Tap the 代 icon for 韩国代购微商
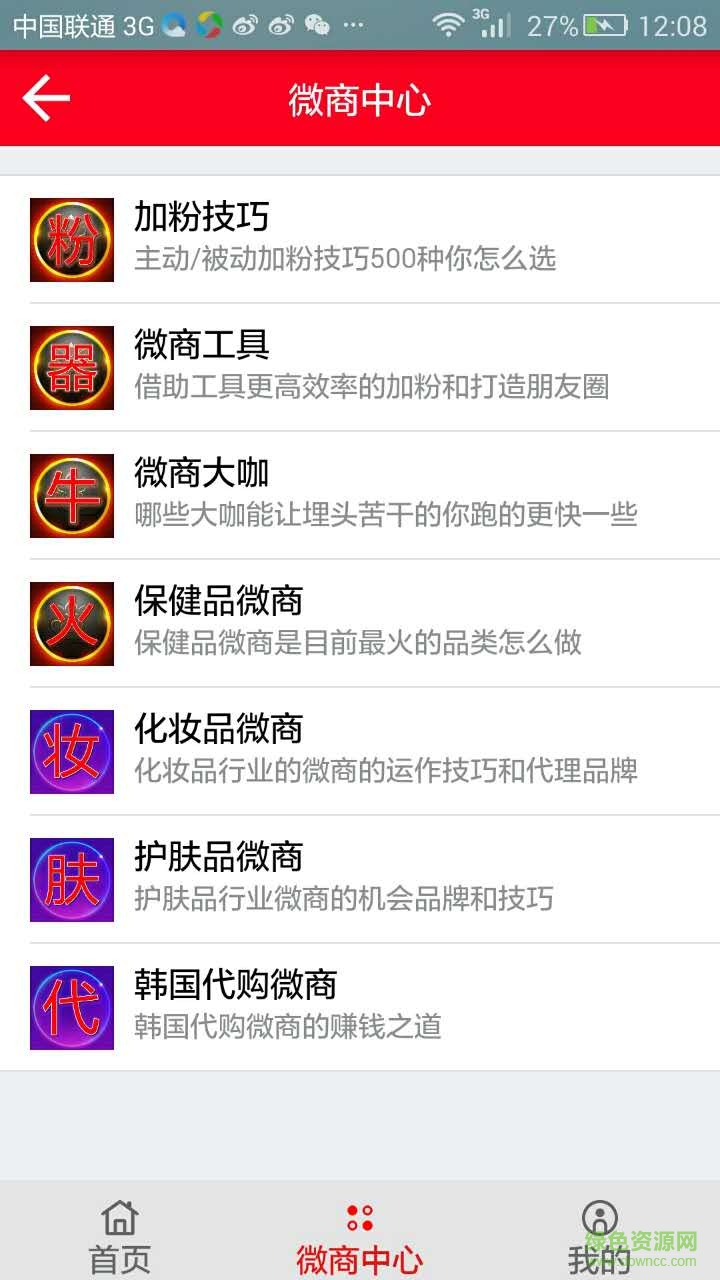 (x=71, y=1007)
